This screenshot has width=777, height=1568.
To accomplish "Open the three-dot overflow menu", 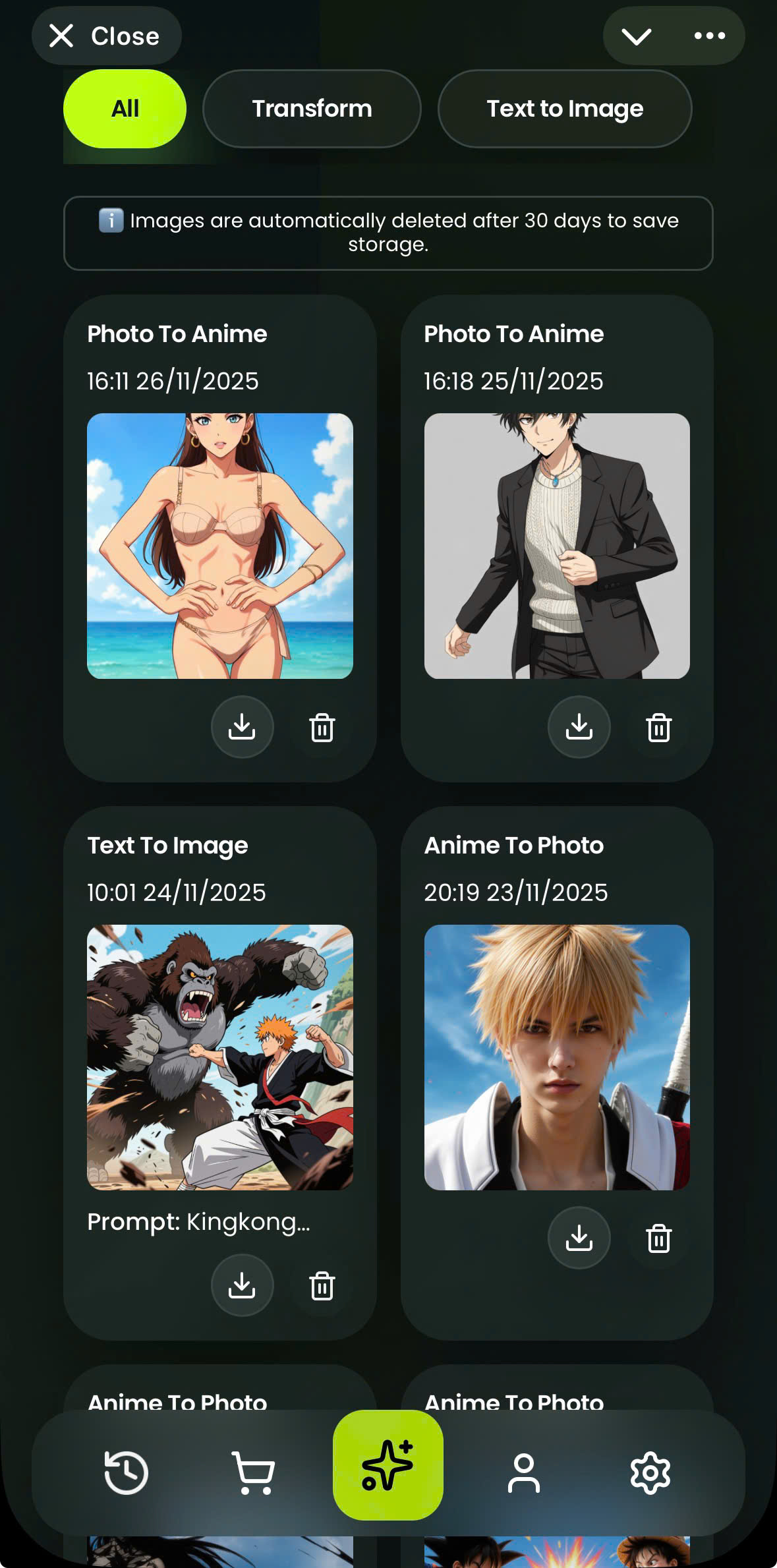I will (x=708, y=36).
